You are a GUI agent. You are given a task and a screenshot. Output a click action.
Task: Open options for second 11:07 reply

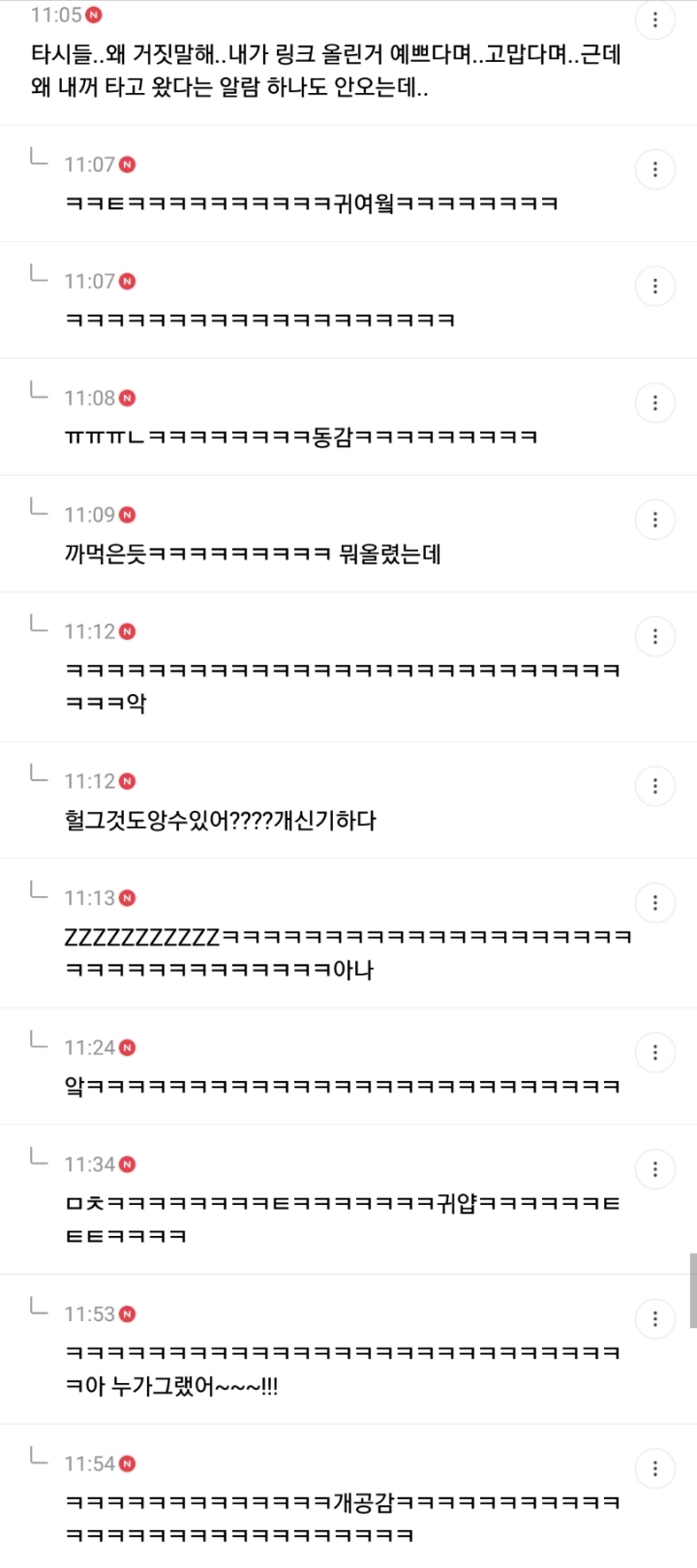tap(655, 286)
